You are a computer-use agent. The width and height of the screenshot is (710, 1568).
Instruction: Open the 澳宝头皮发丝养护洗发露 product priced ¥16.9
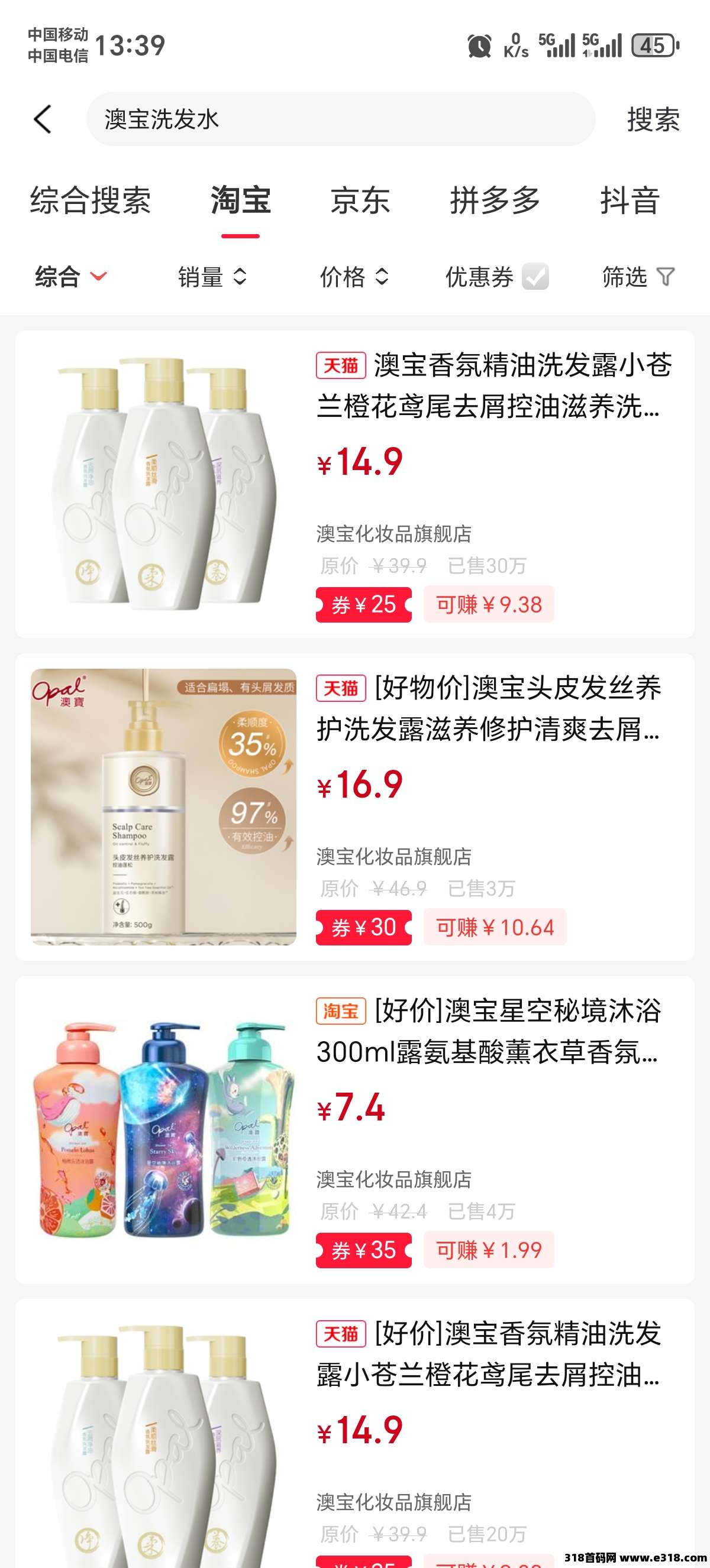[487, 708]
